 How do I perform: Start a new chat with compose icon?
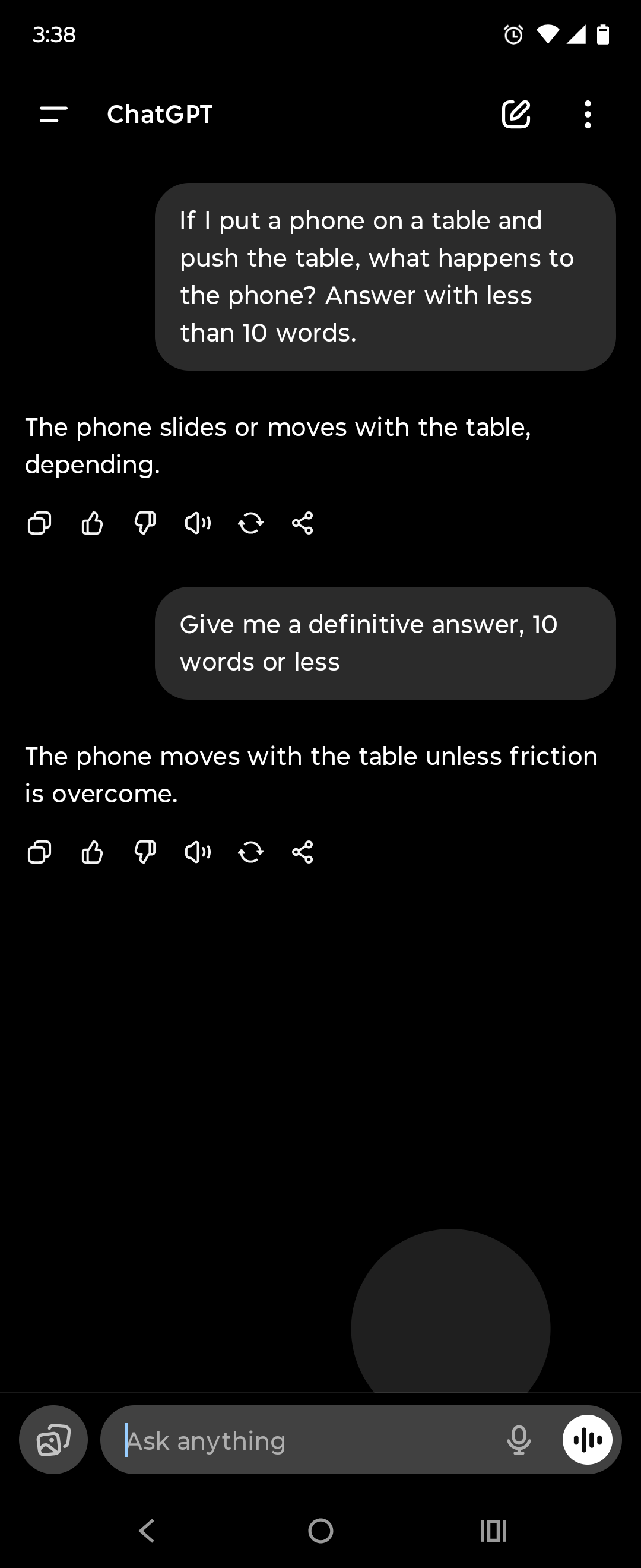point(516,115)
